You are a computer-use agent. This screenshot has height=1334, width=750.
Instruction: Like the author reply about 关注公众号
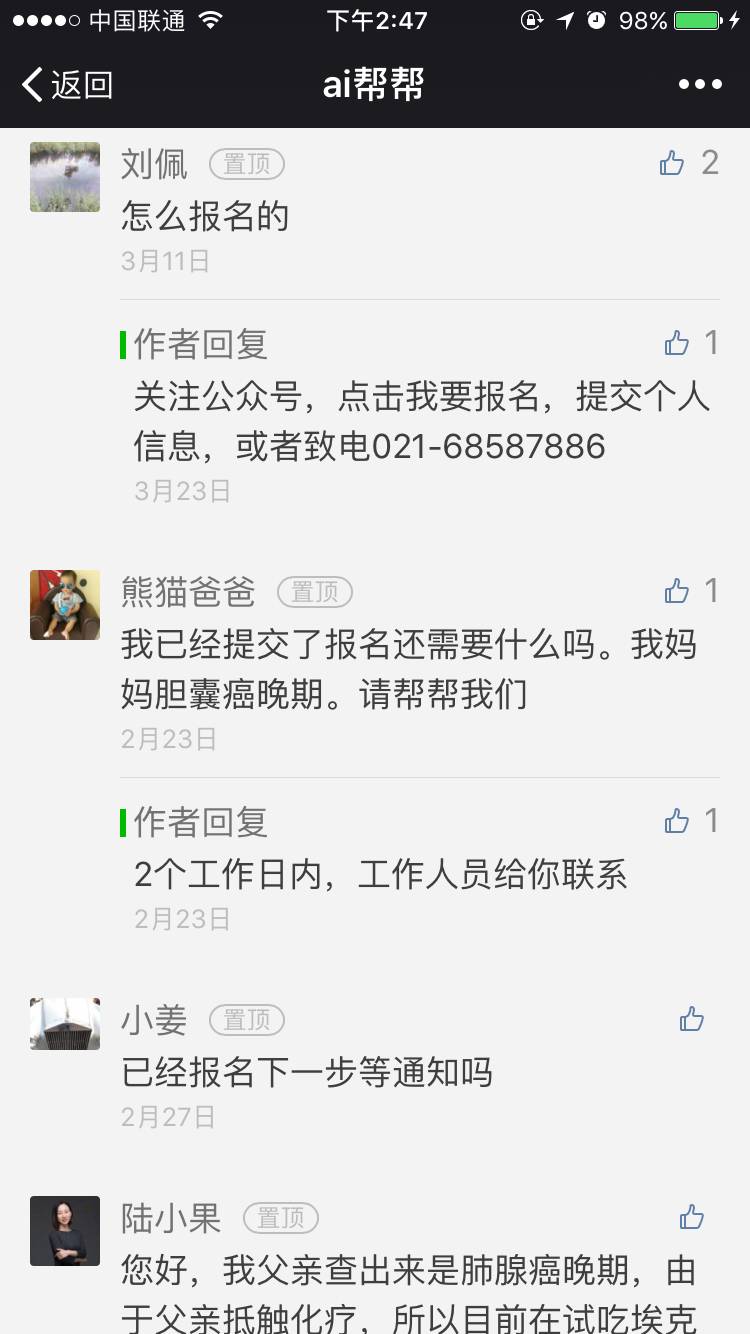pos(678,343)
